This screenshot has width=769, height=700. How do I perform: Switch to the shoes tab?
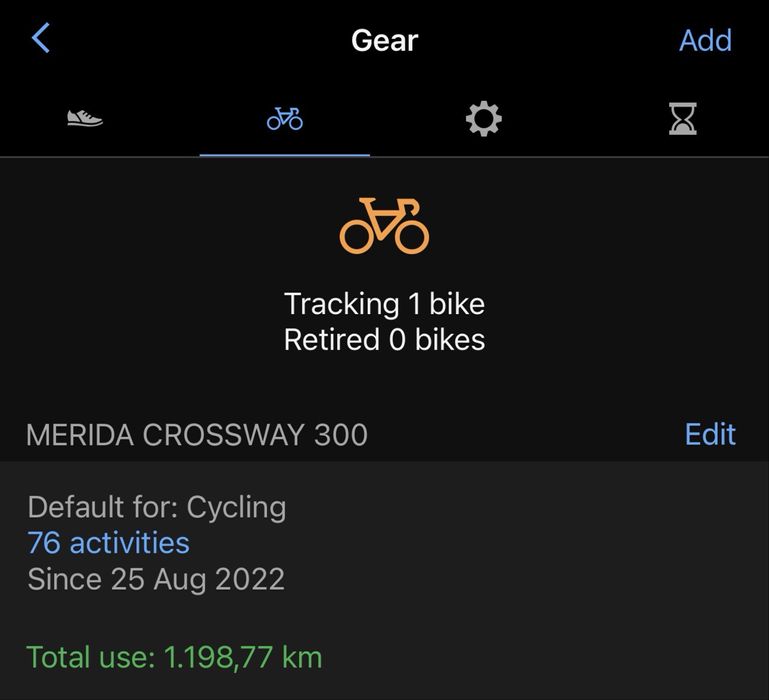(85, 120)
